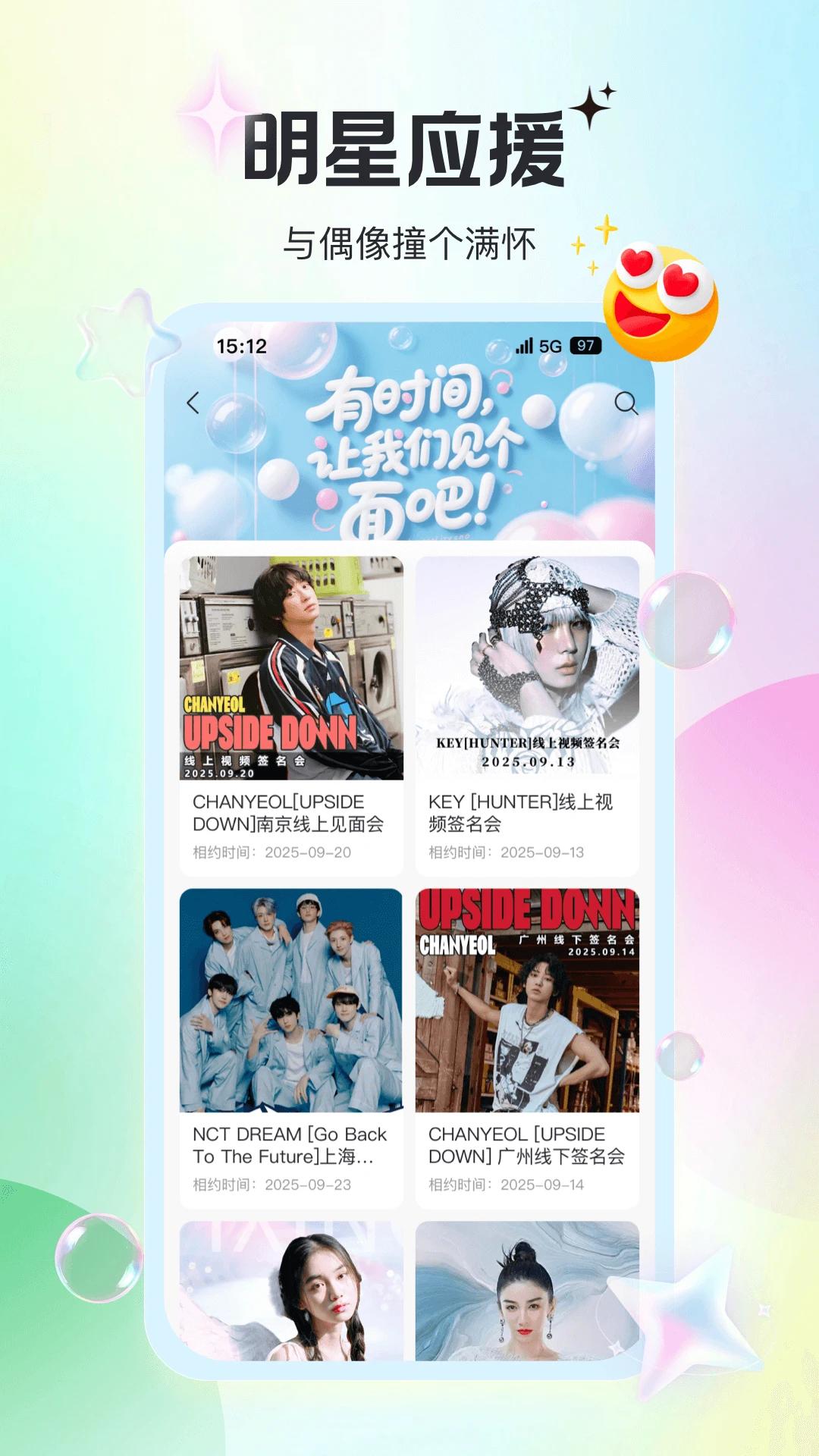
Task: Check the 5G network indicator
Action: coord(549,346)
